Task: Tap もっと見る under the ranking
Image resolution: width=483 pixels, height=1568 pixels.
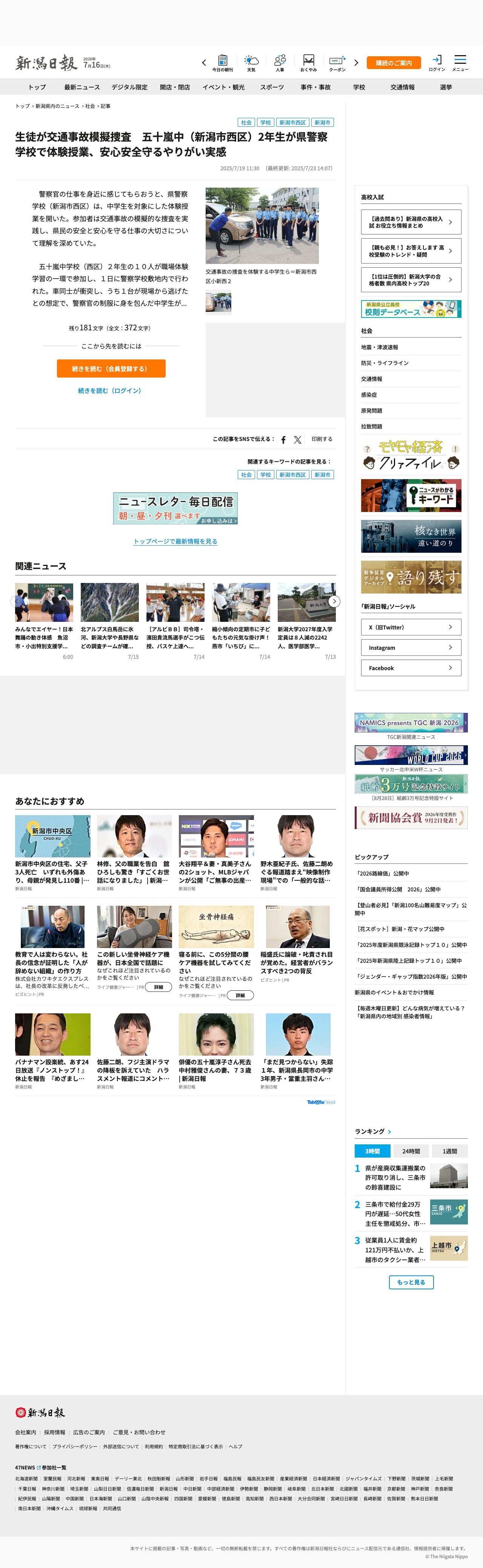Action: [411, 1282]
